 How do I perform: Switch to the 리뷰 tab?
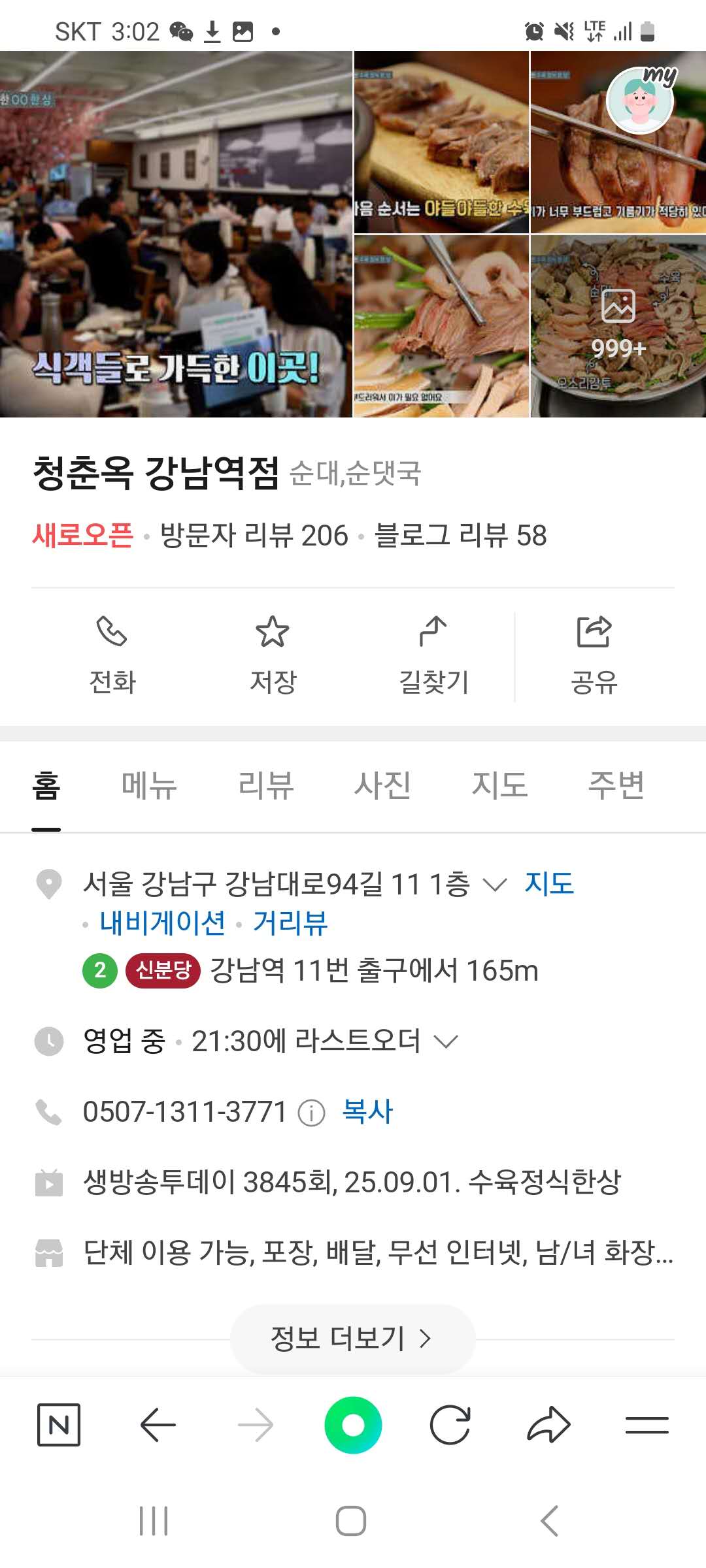[265, 786]
